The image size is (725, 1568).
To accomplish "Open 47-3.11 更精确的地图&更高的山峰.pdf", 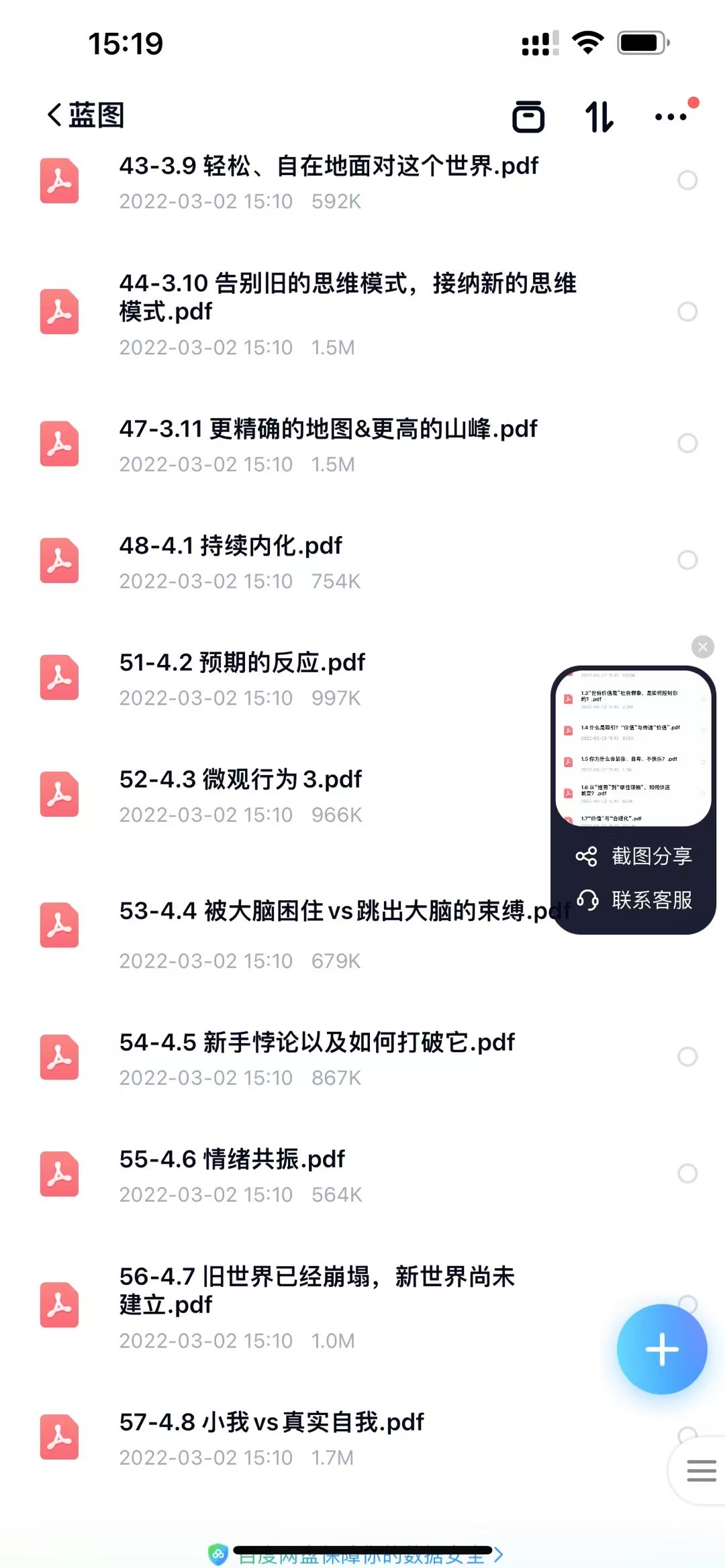I will click(x=328, y=429).
